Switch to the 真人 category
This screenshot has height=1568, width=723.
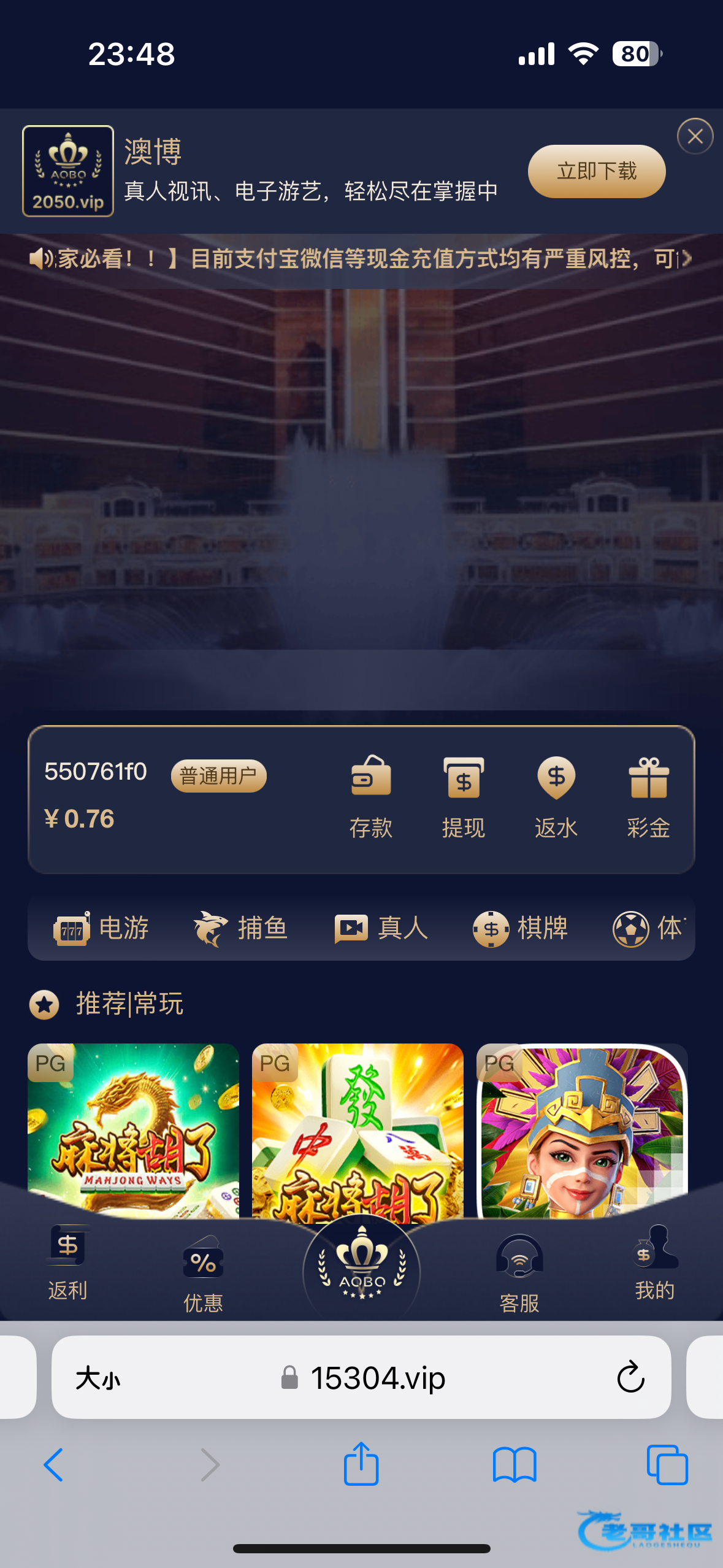(x=381, y=928)
